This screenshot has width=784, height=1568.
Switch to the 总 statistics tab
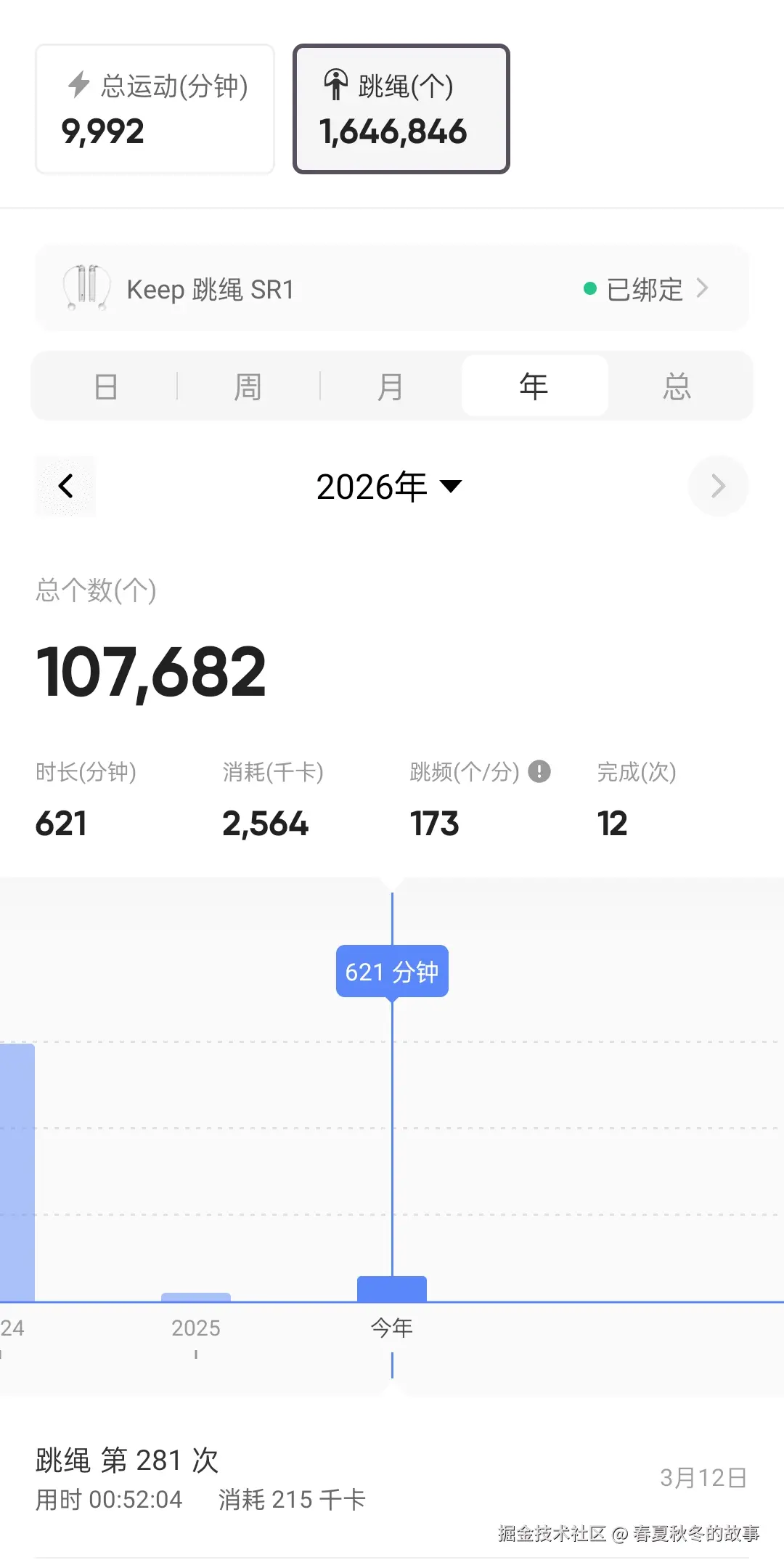(x=677, y=386)
